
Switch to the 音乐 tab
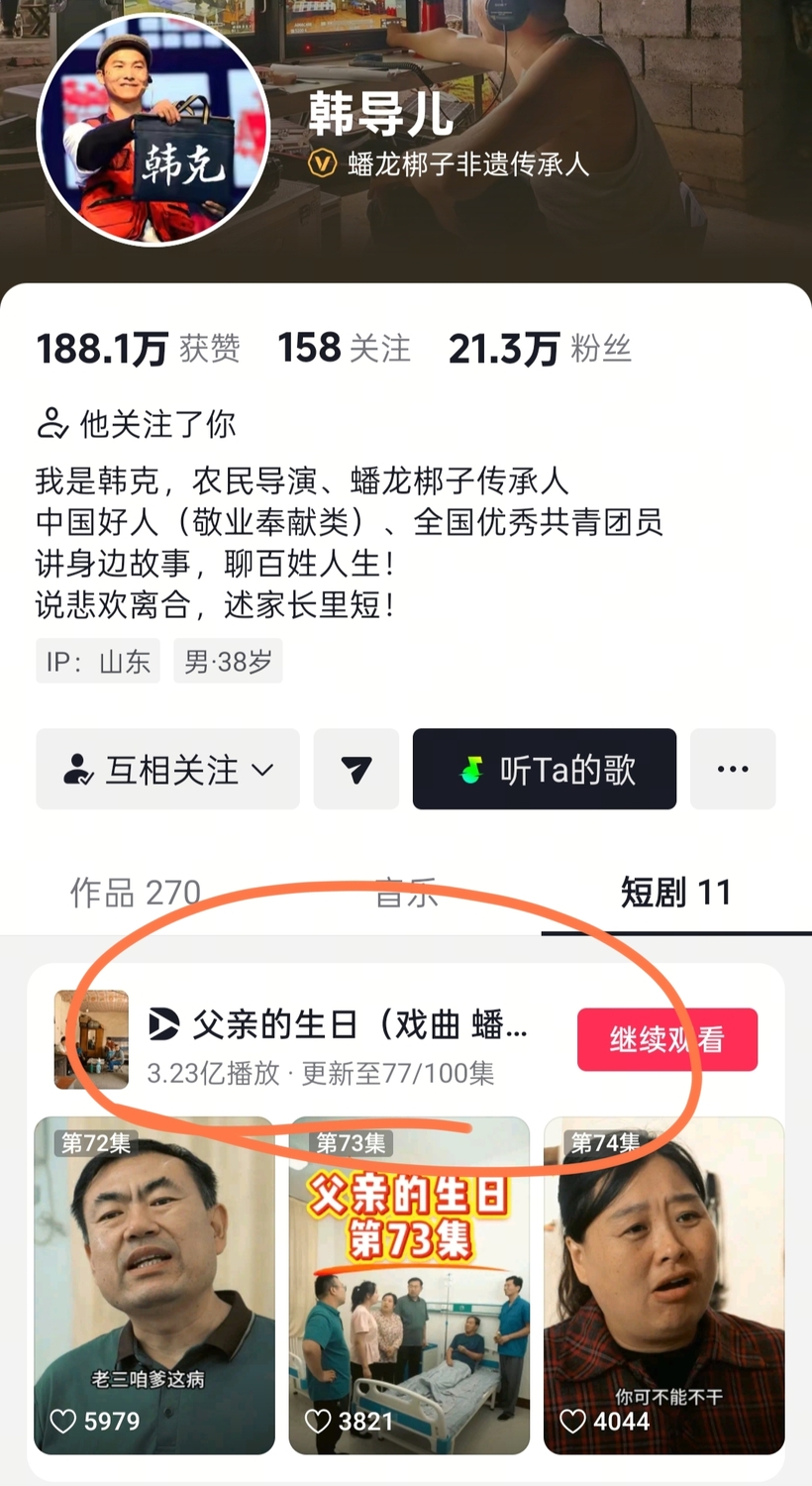tap(406, 893)
